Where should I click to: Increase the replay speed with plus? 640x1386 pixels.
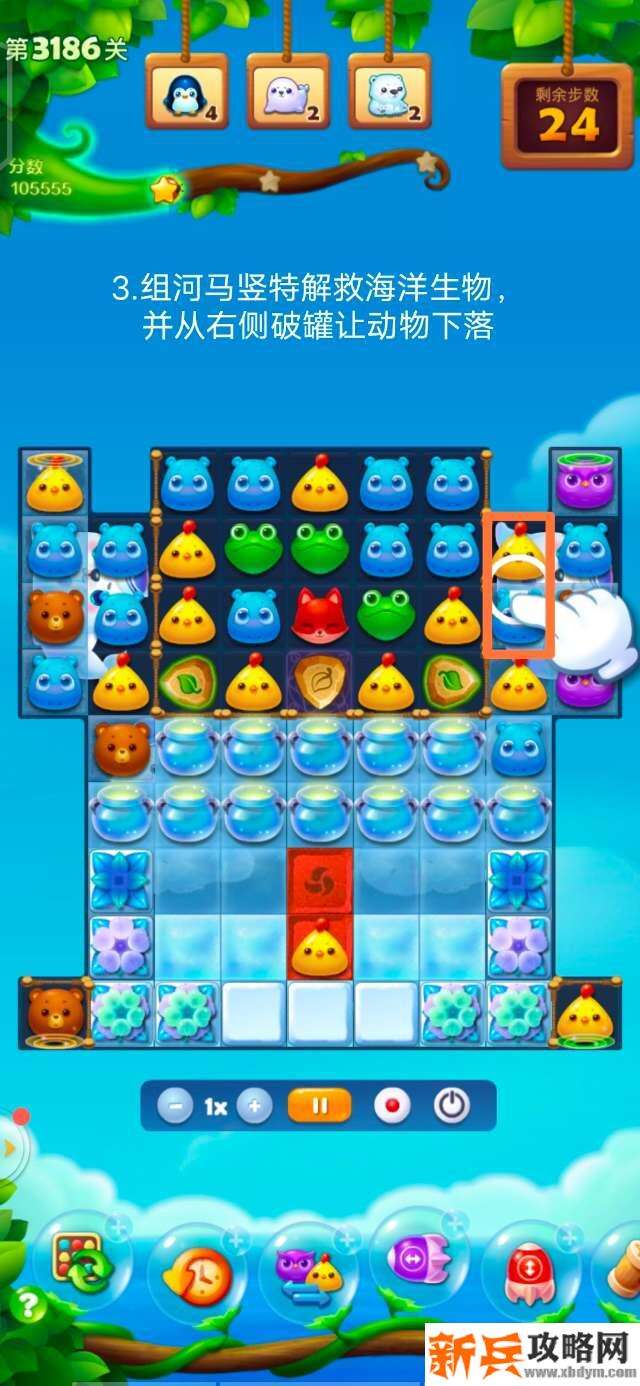[255, 1106]
